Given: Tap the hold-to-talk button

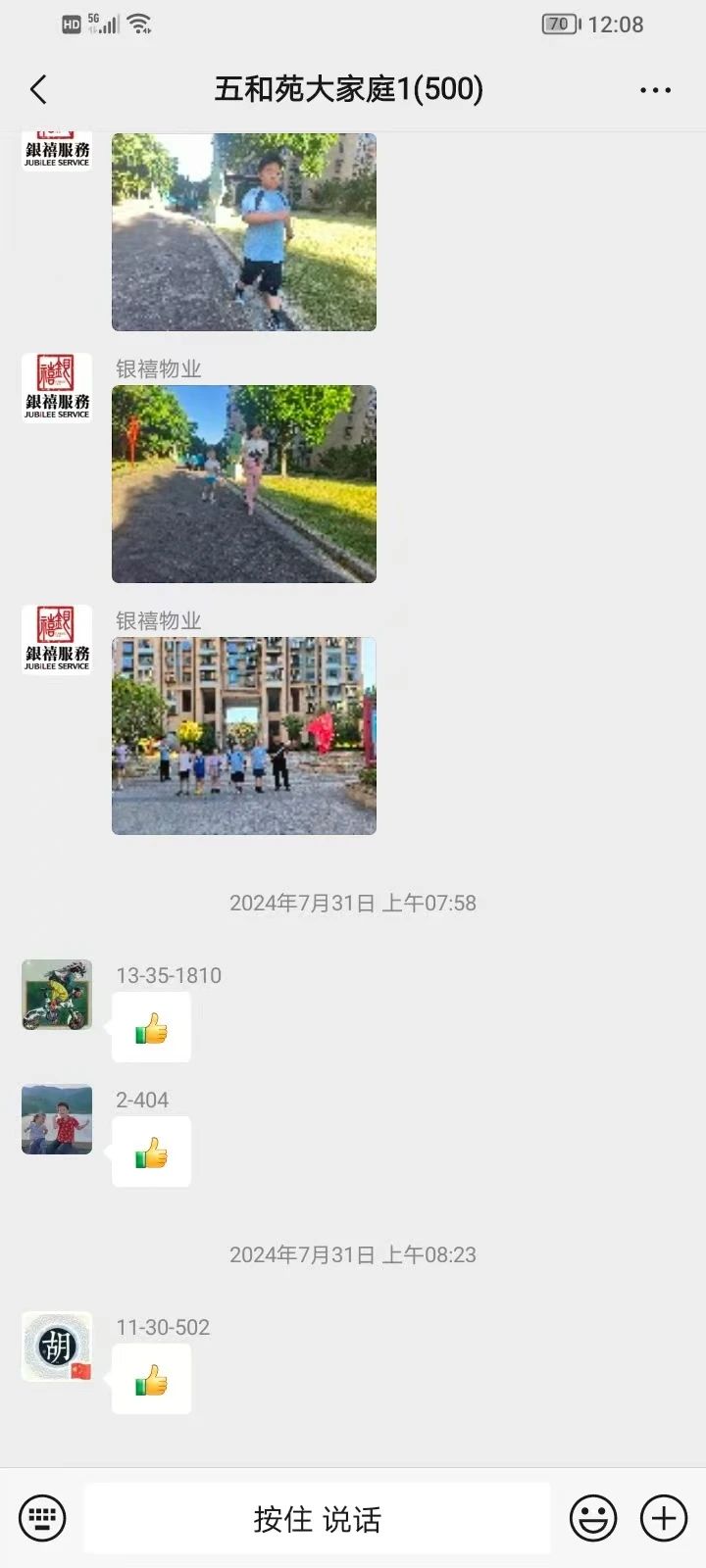Looking at the screenshot, I should (317, 1519).
